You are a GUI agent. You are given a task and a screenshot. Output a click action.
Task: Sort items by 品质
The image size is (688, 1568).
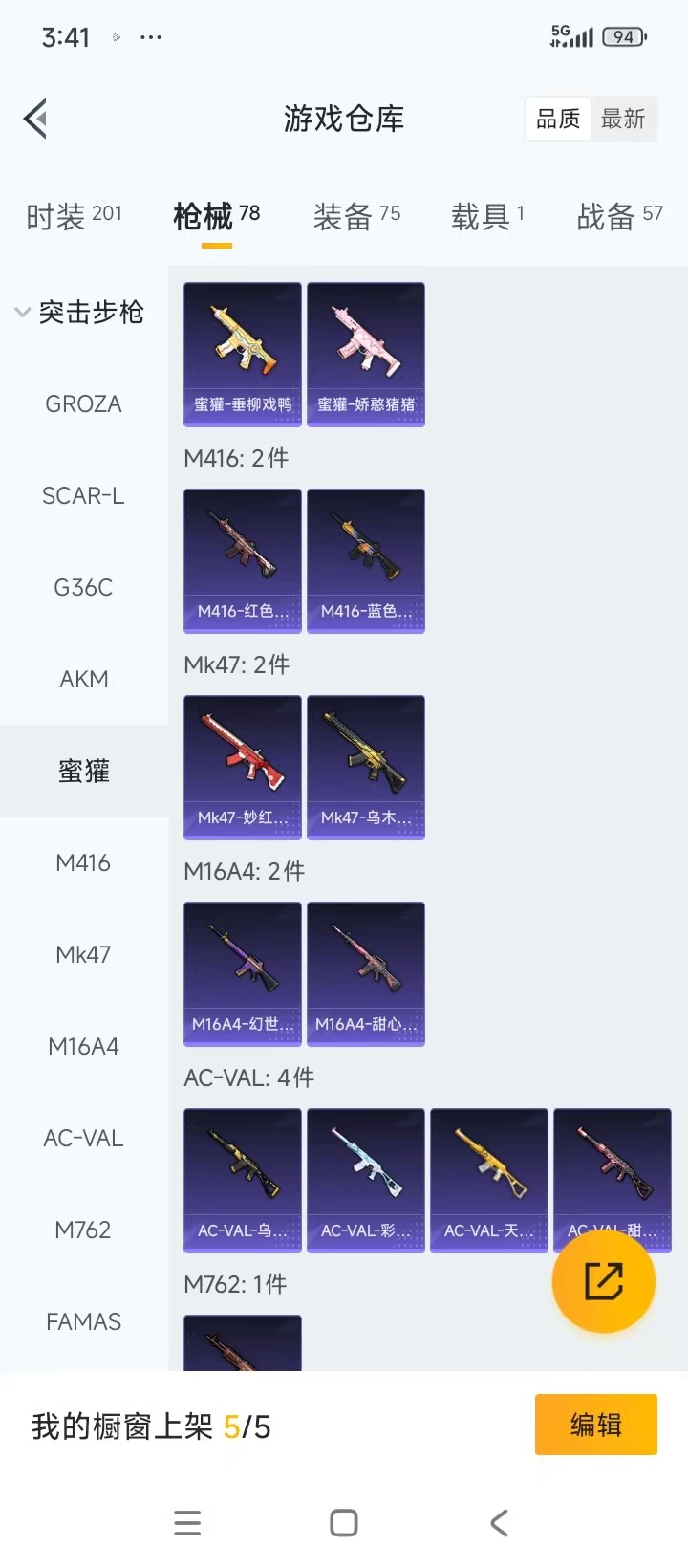(557, 118)
